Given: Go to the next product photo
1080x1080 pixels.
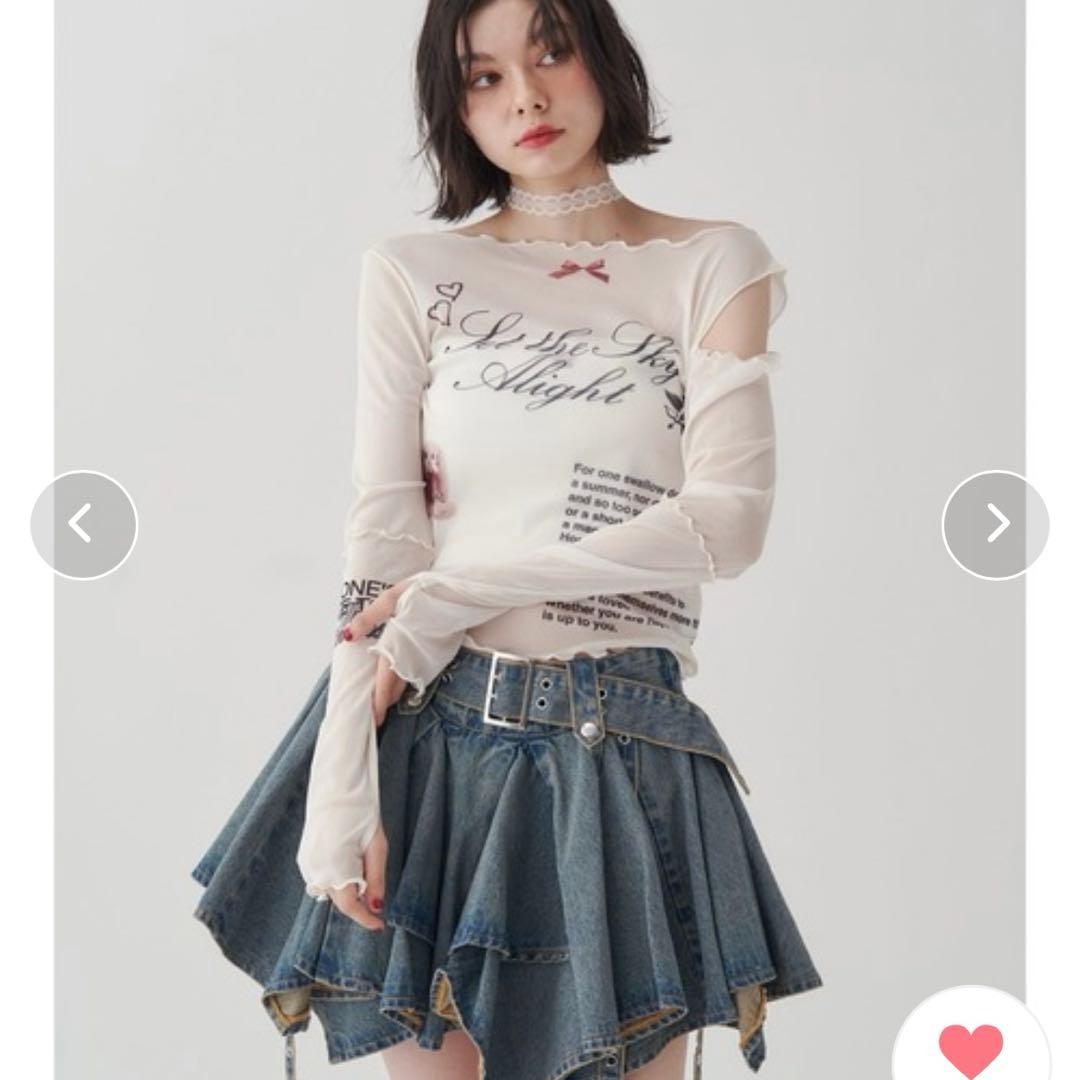Looking at the screenshot, I should point(995,524).
